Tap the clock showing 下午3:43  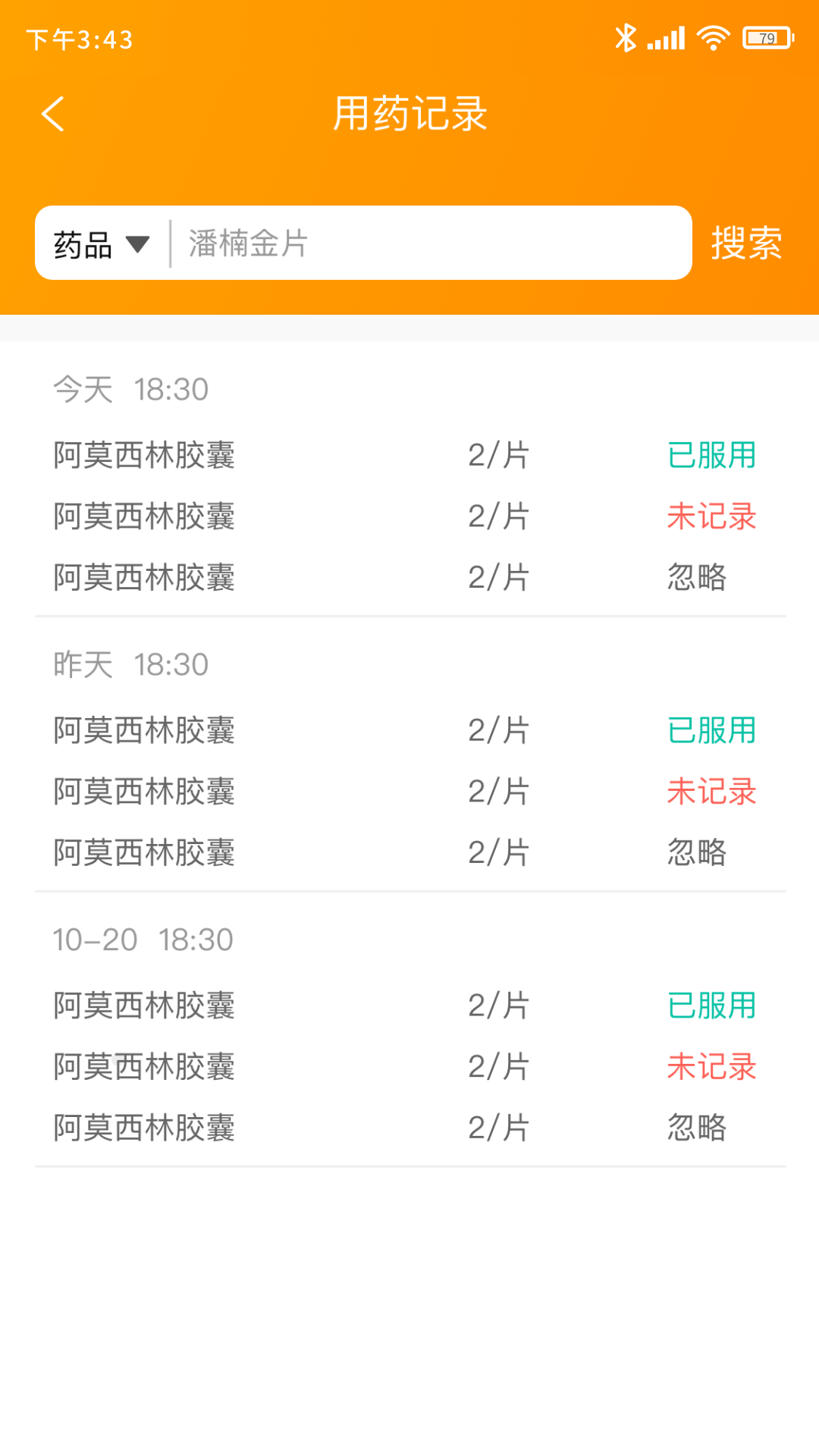tap(80, 39)
